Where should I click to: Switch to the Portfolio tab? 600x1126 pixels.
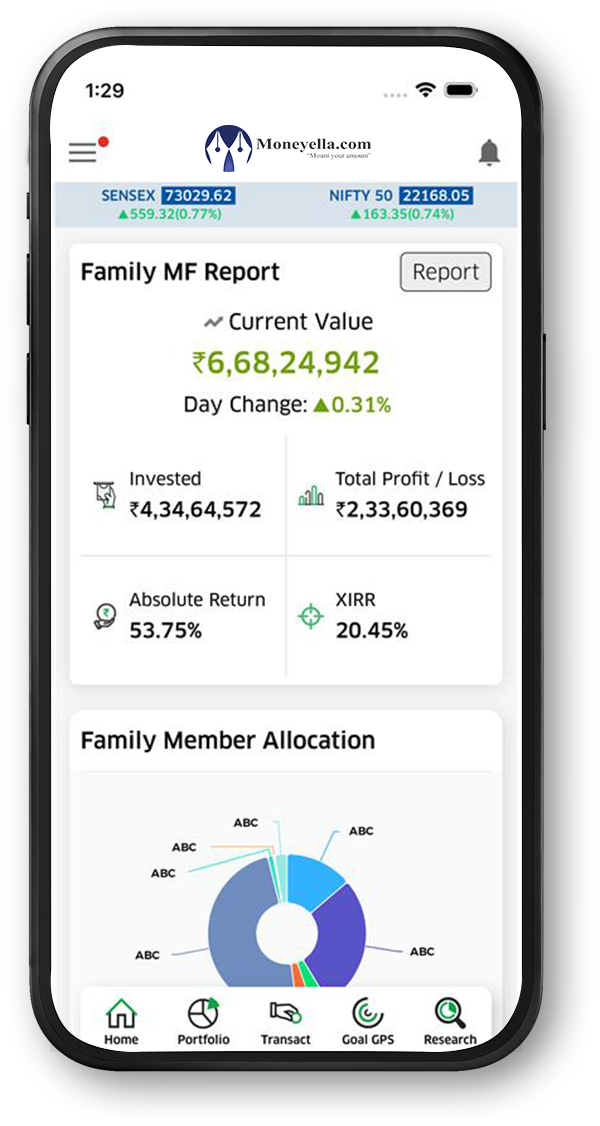click(x=203, y=1021)
